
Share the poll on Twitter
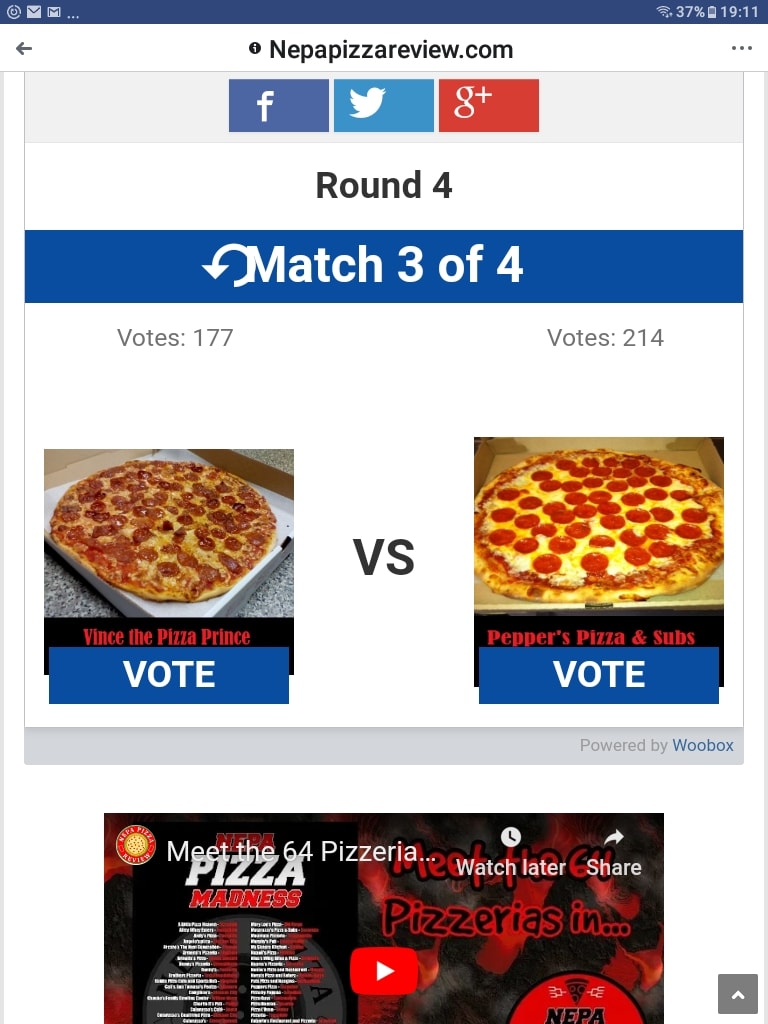383,106
